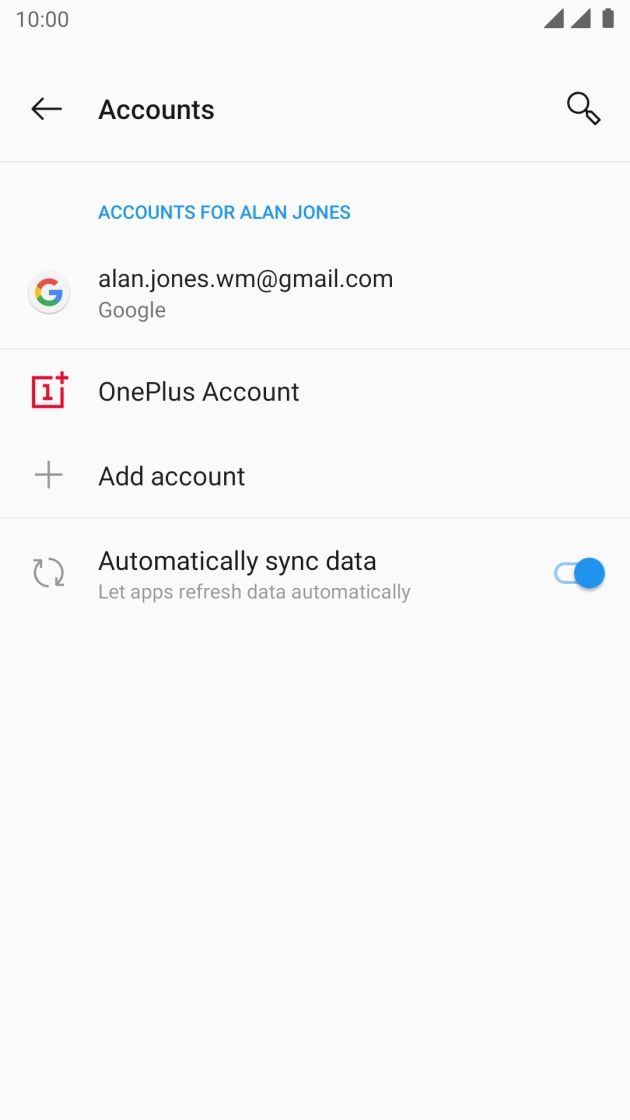This screenshot has width=630, height=1120.
Task: Open alan.jones.wm@gmail.com Google account
Action: (x=245, y=293)
